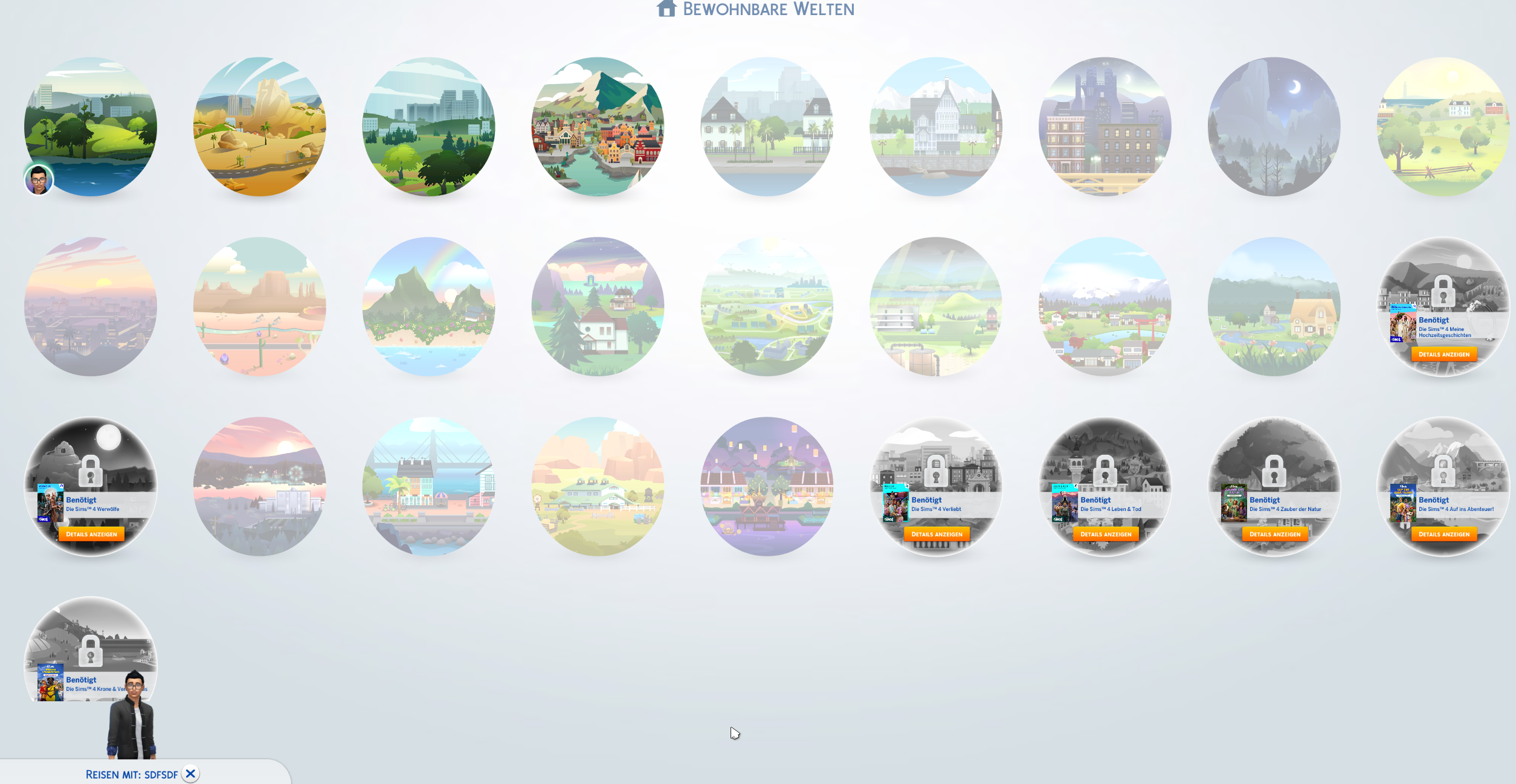
Task: Select the green hills world with sim portrait
Action: (x=91, y=126)
